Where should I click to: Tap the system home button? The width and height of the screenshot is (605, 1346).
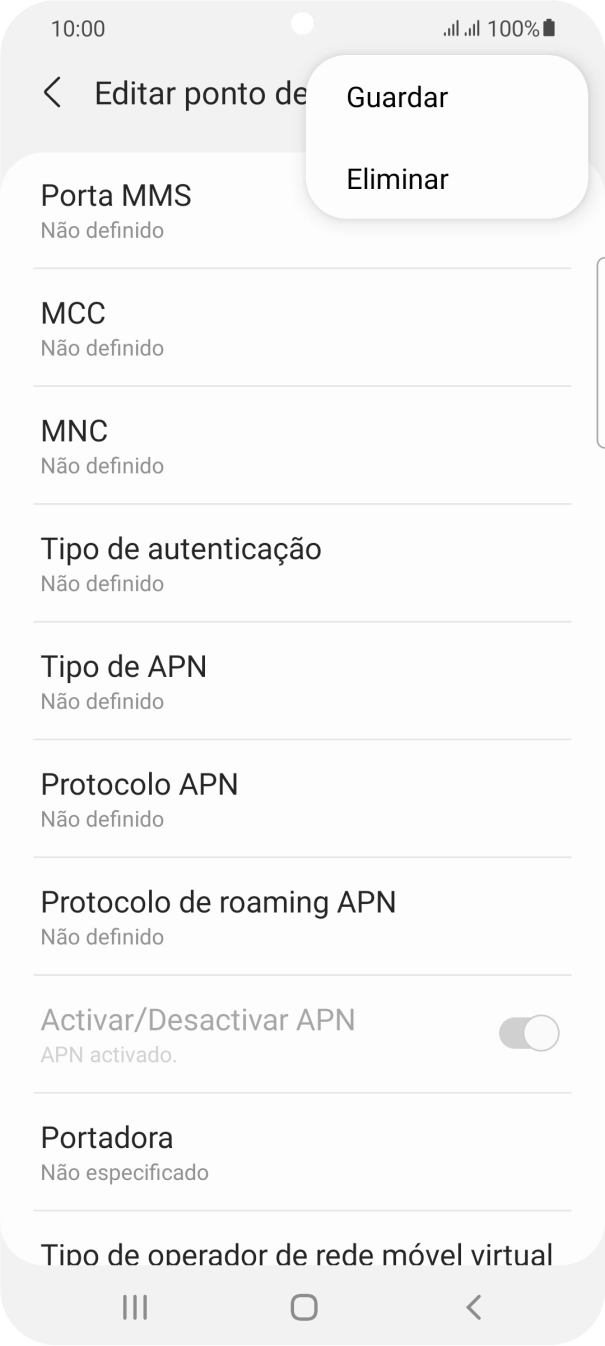pos(303,1307)
